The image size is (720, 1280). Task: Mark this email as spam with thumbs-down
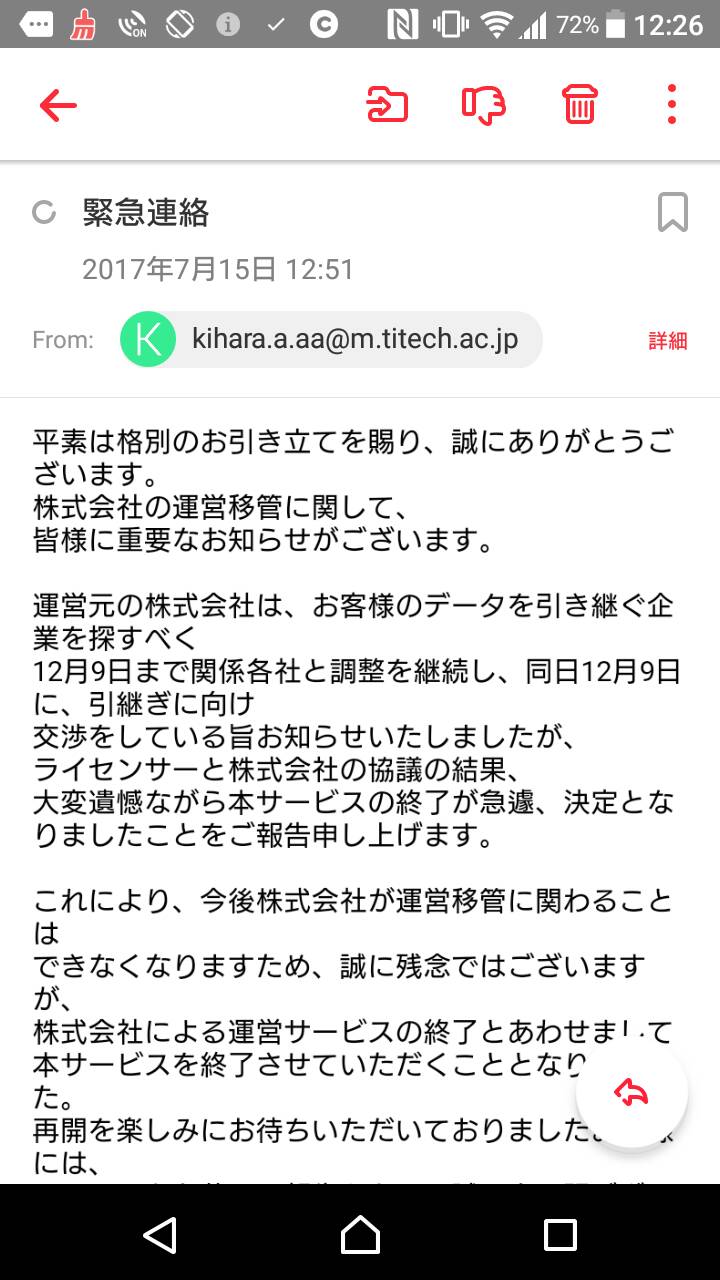[x=484, y=104]
